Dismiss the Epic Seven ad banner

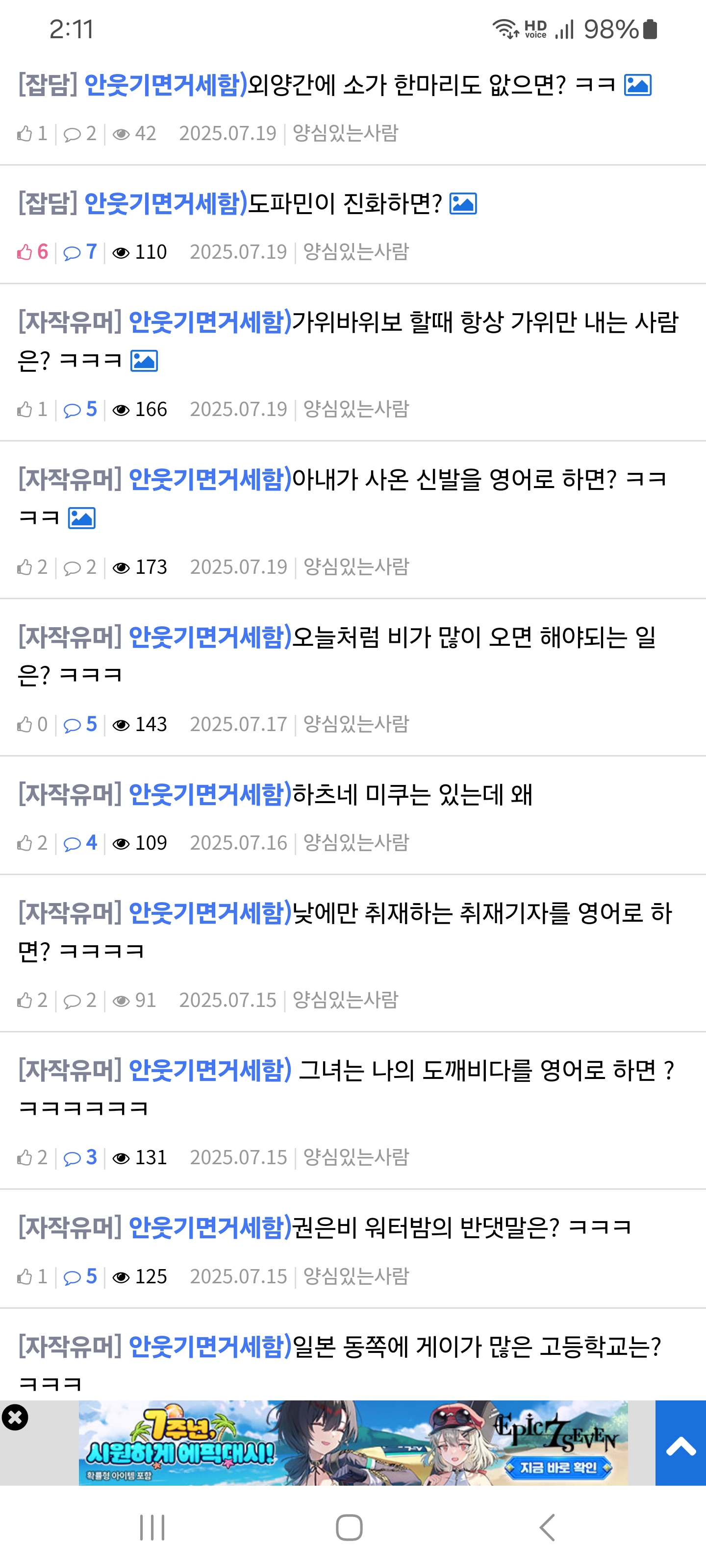tap(15, 1418)
